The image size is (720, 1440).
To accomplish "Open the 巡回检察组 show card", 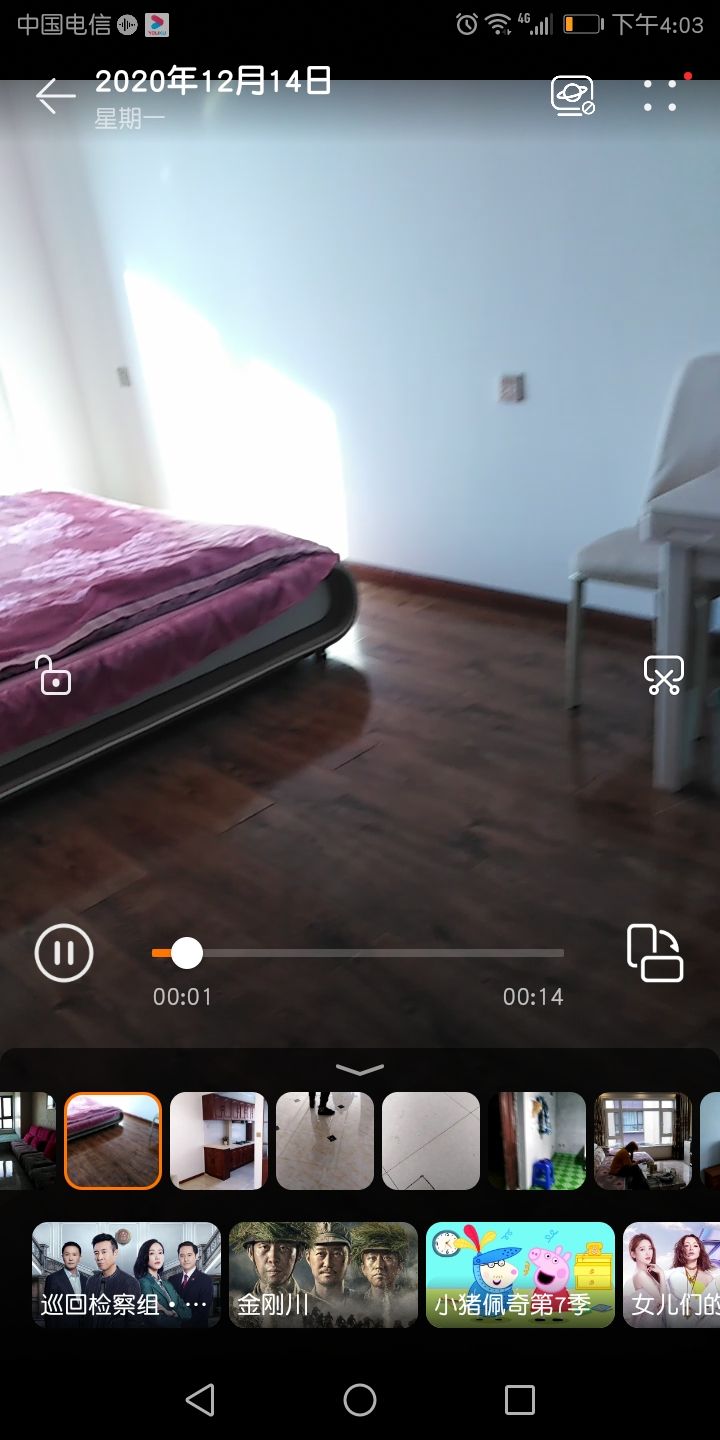I will tap(126, 1275).
